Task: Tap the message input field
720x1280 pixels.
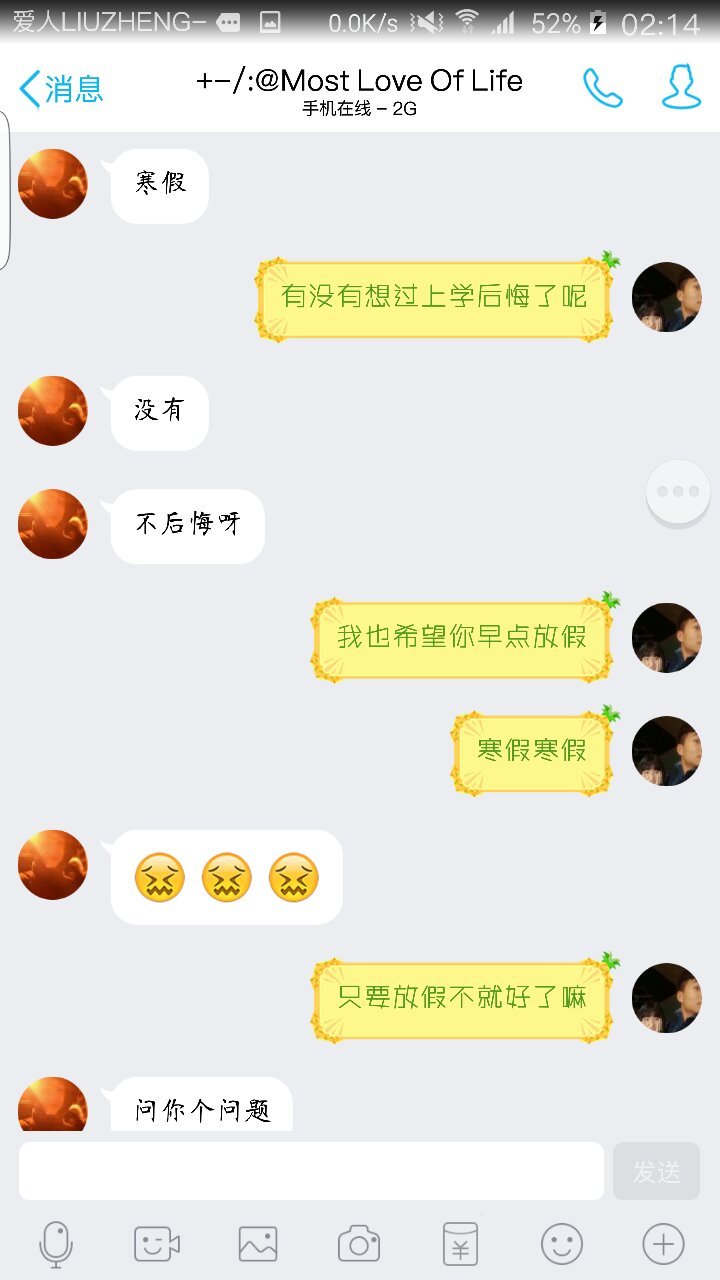Action: [x=311, y=1171]
